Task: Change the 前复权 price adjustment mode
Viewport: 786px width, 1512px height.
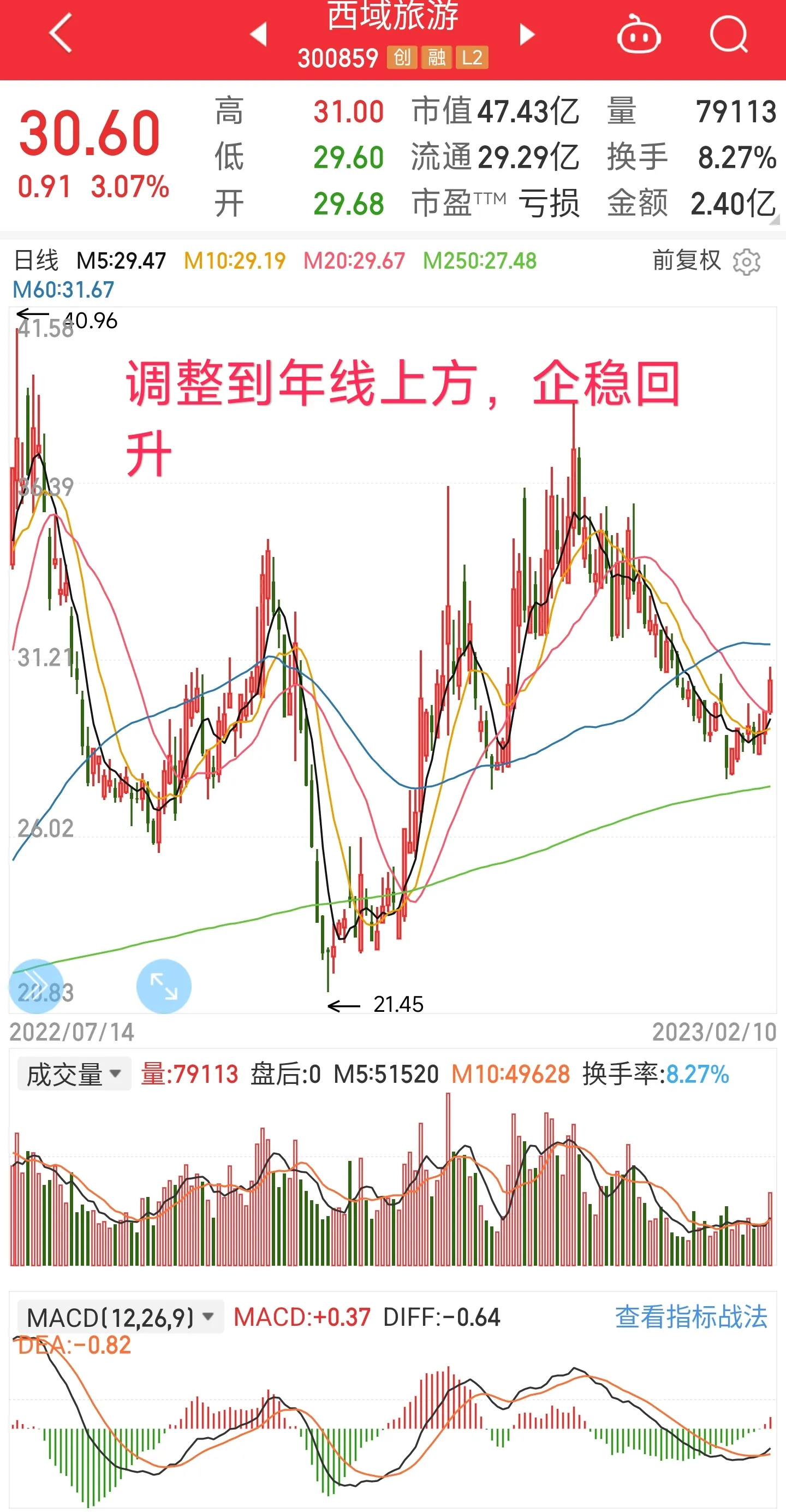Action: pos(686,260)
